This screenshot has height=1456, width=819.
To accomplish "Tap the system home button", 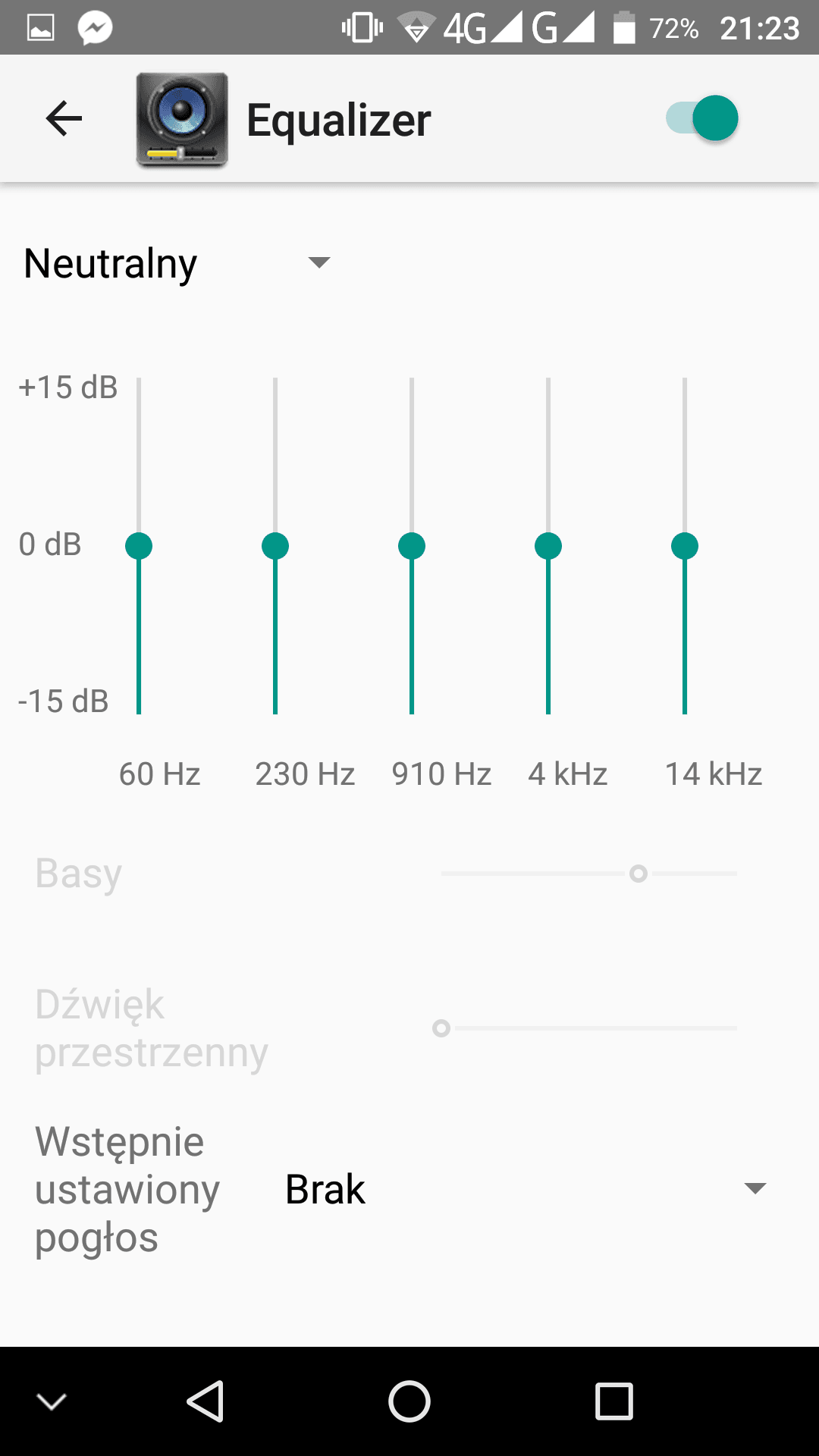I will coord(409,1401).
